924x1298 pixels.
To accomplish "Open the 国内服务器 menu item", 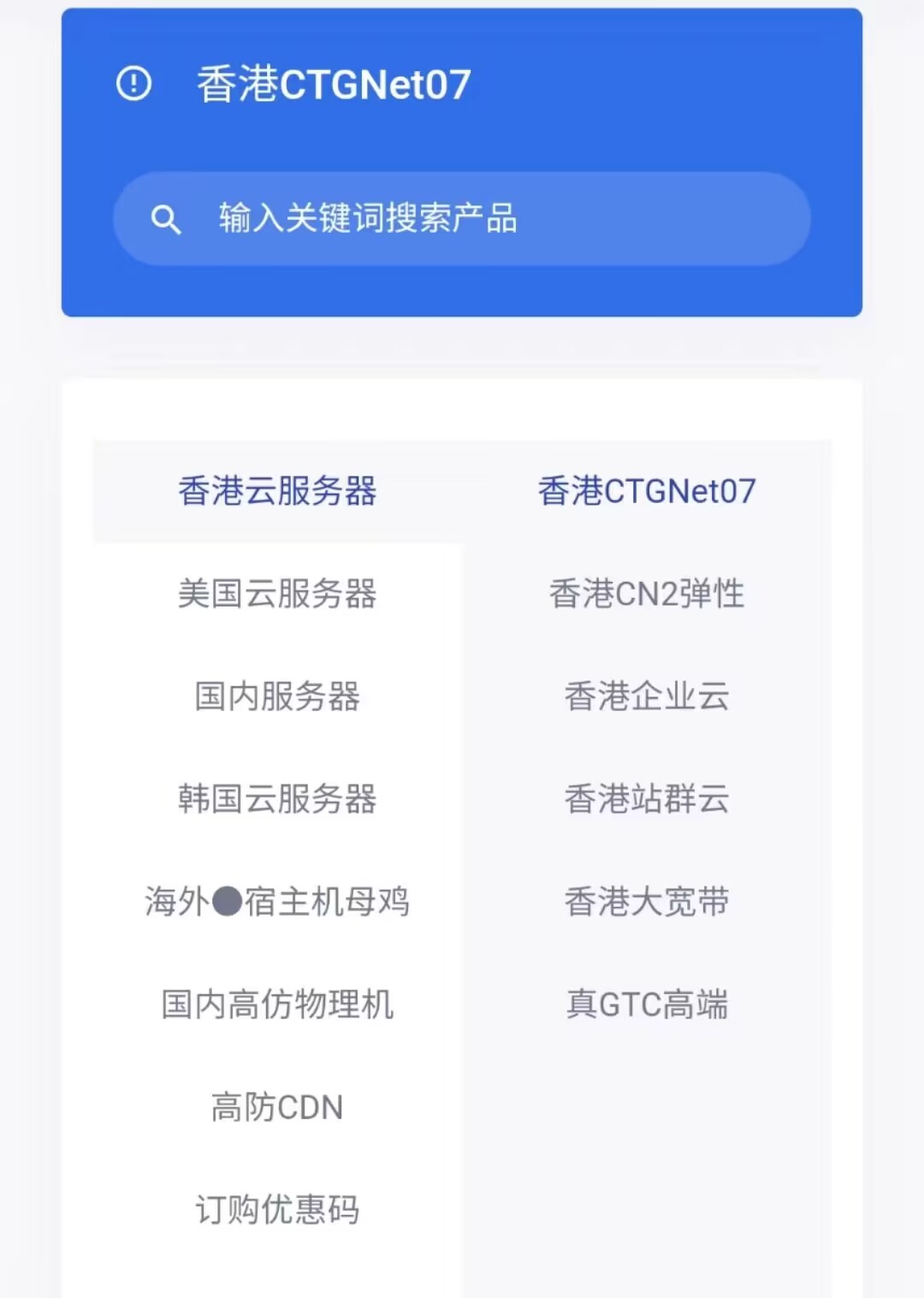I will (277, 697).
